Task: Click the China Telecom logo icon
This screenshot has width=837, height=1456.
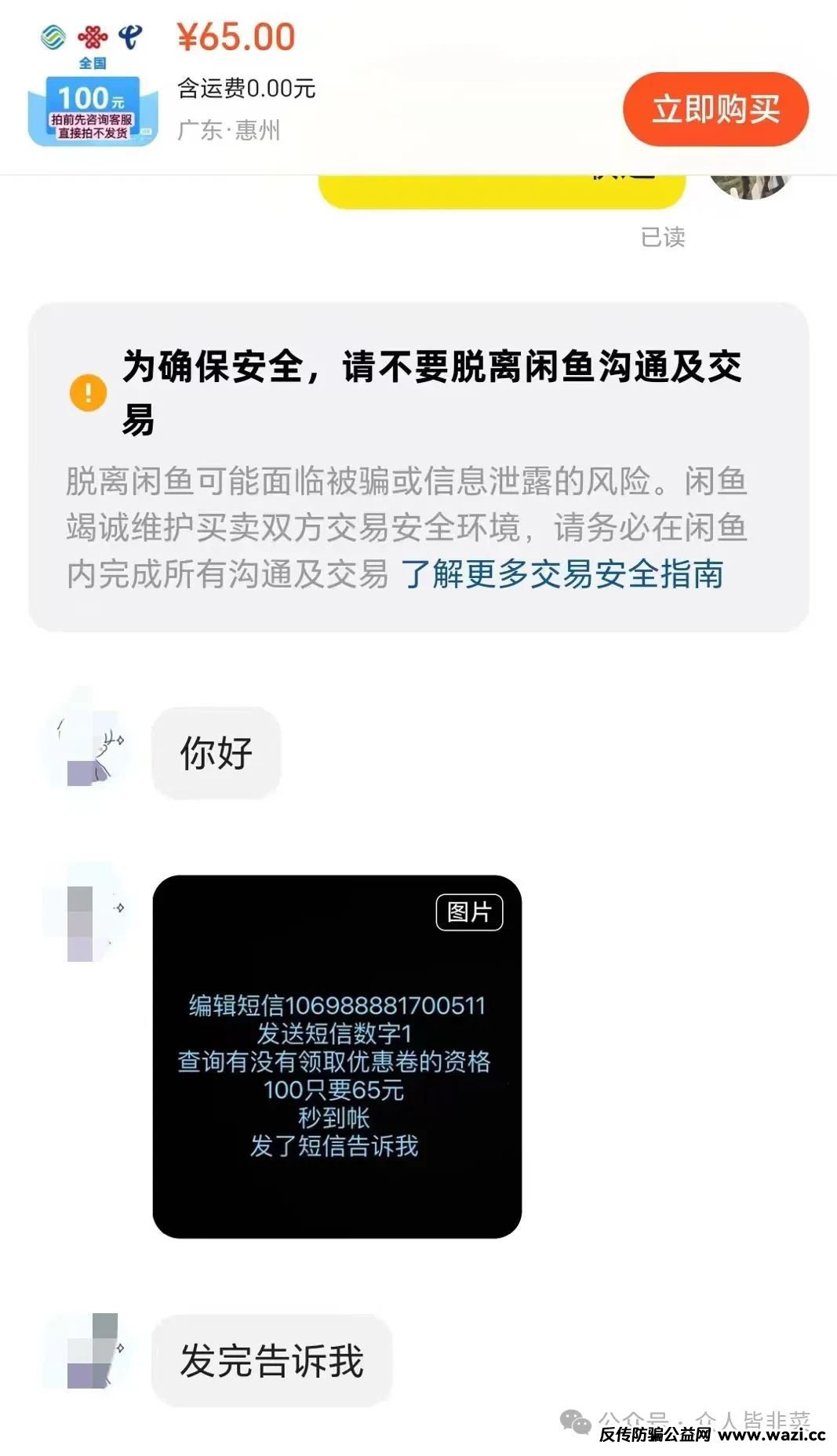Action: [130, 35]
